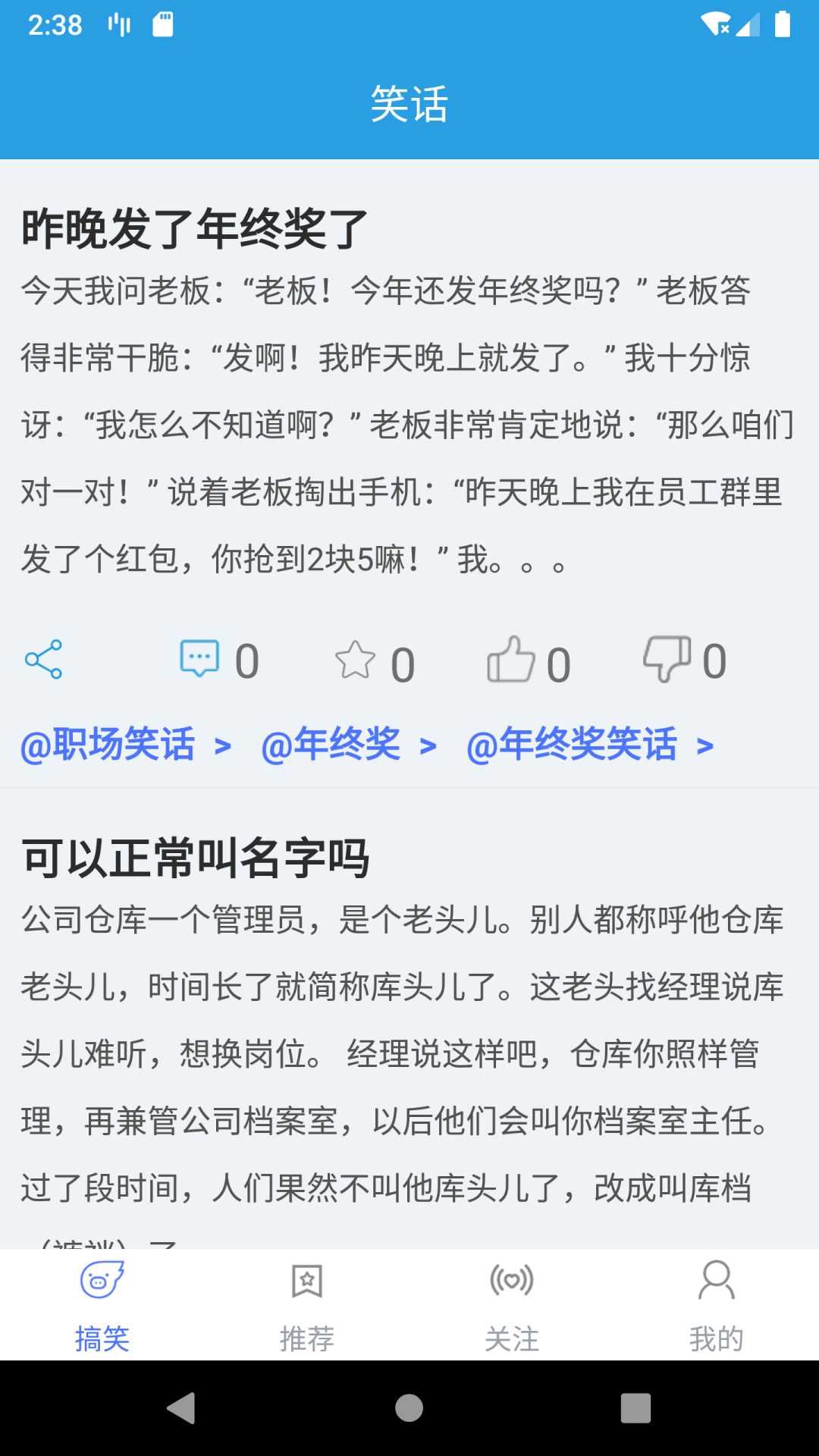The image size is (819, 1456).
Task: Share the 昨晚发了年终奖了 joke
Action: 43,660
